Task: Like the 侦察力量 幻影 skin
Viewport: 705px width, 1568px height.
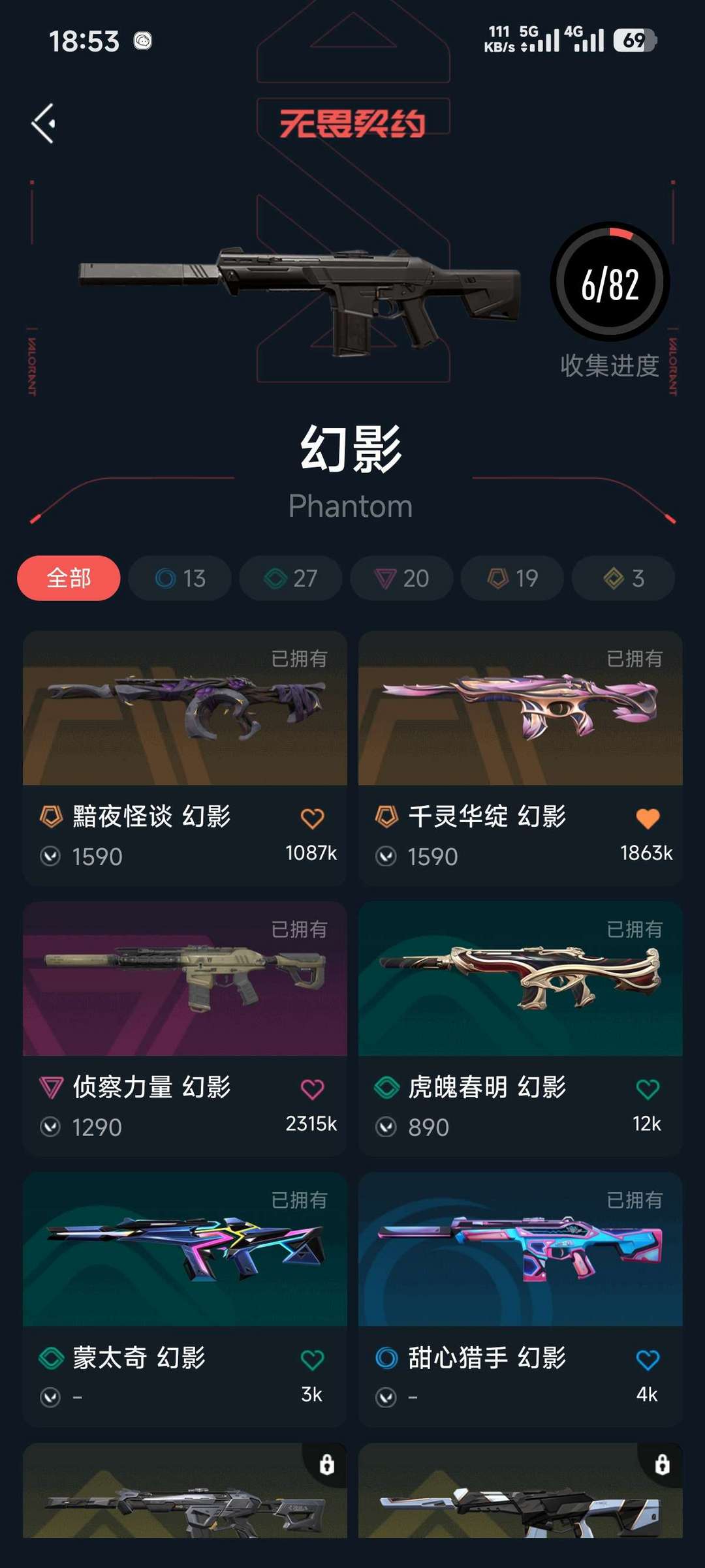Action: pos(312,1089)
